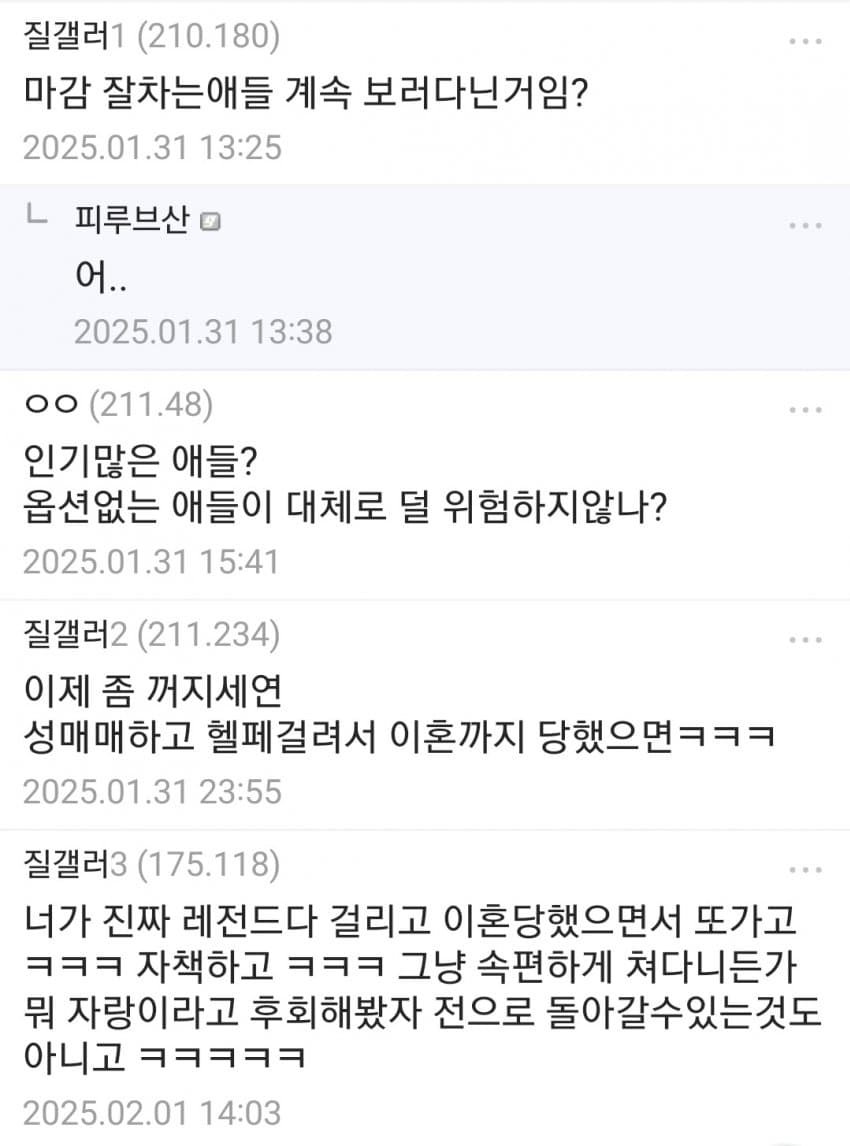The width and height of the screenshot is (850, 1146).
Task: View the profile of nickname 피루브산
Action: (131, 221)
